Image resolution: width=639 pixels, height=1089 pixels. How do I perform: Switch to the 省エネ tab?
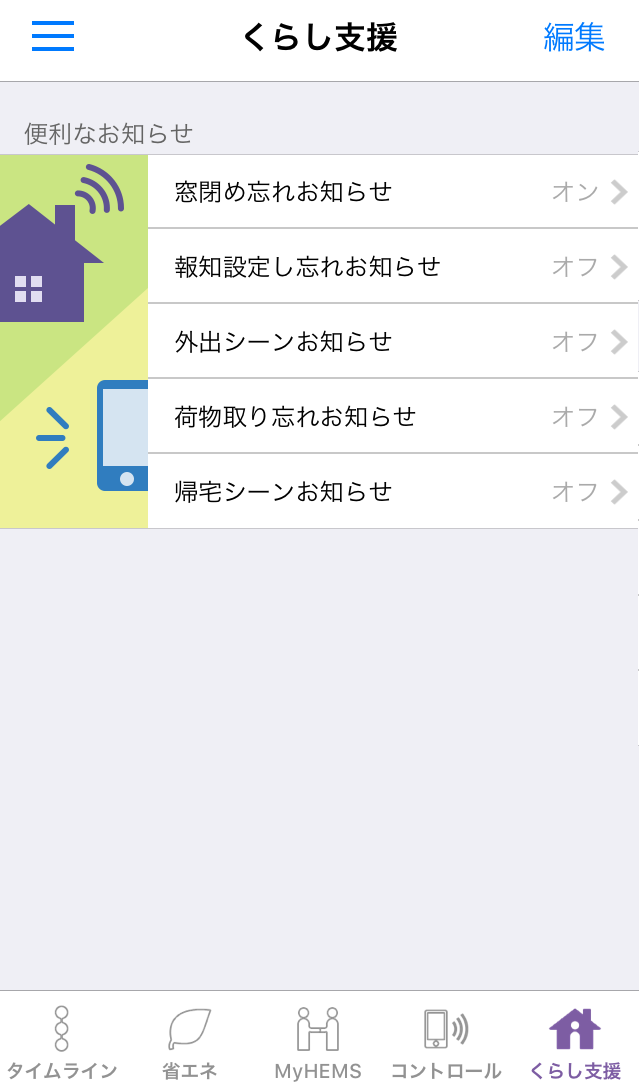pos(190,1043)
